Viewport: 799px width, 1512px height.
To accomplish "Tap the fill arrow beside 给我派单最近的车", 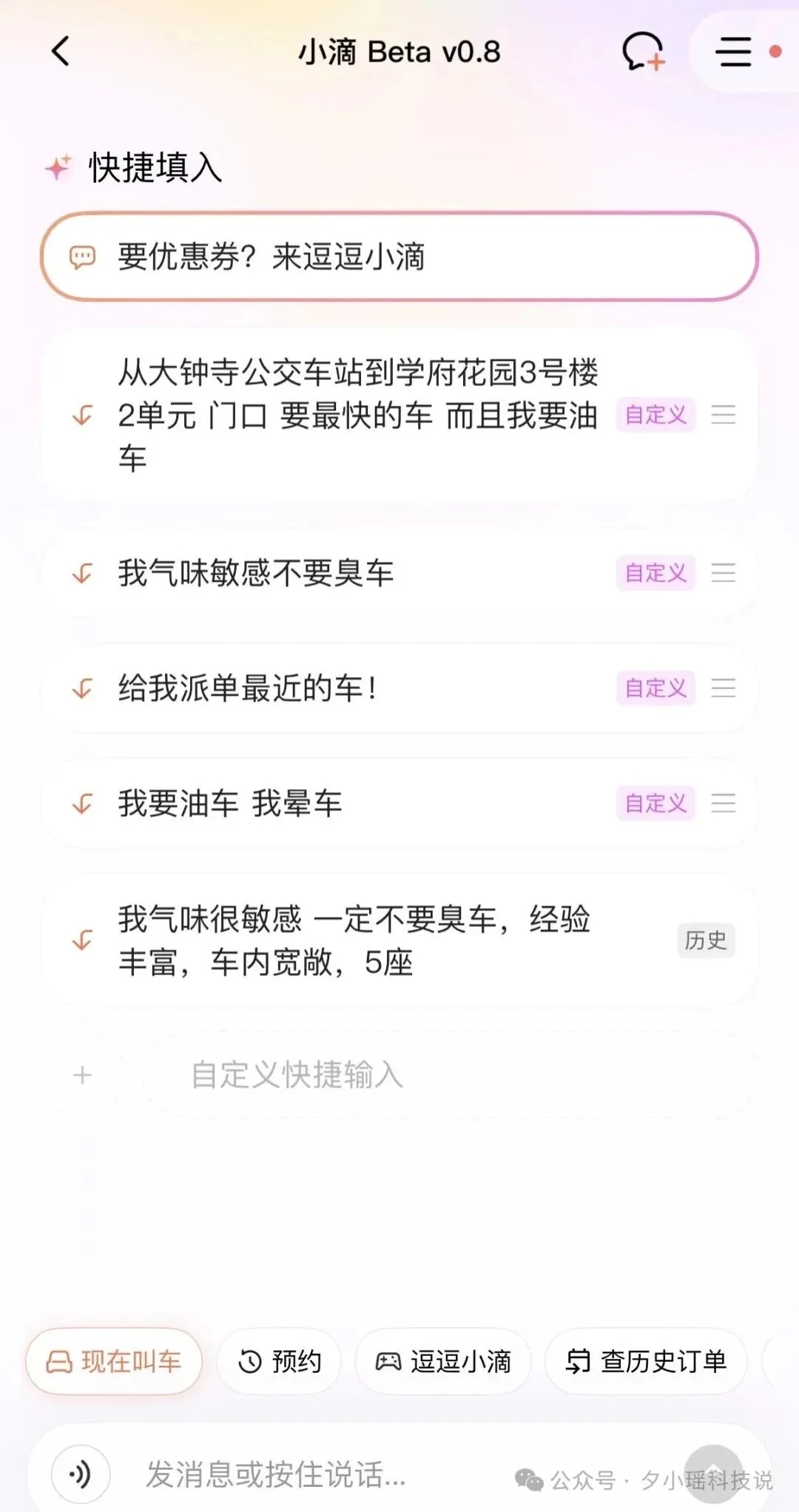I will (84, 688).
